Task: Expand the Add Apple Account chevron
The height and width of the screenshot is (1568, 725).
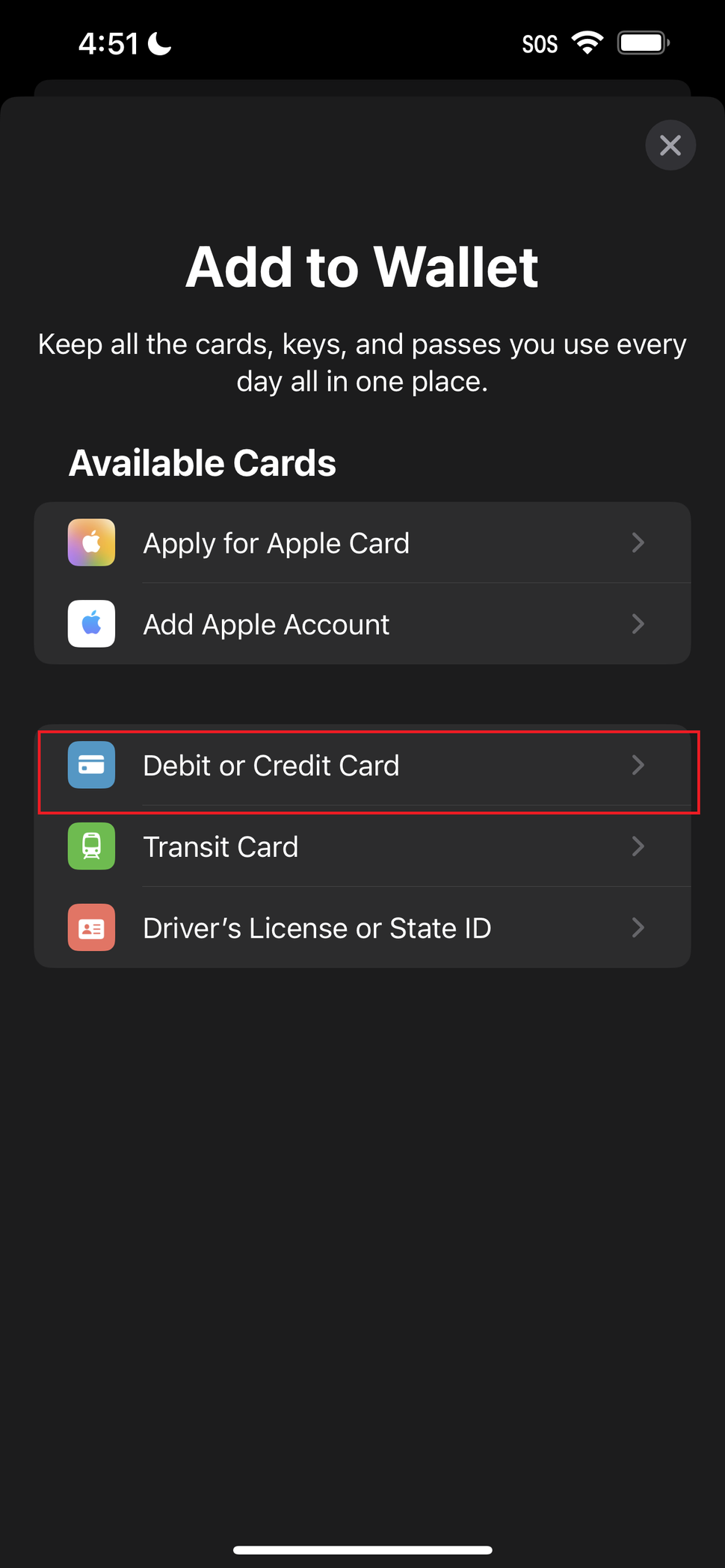Action: pos(638,624)
